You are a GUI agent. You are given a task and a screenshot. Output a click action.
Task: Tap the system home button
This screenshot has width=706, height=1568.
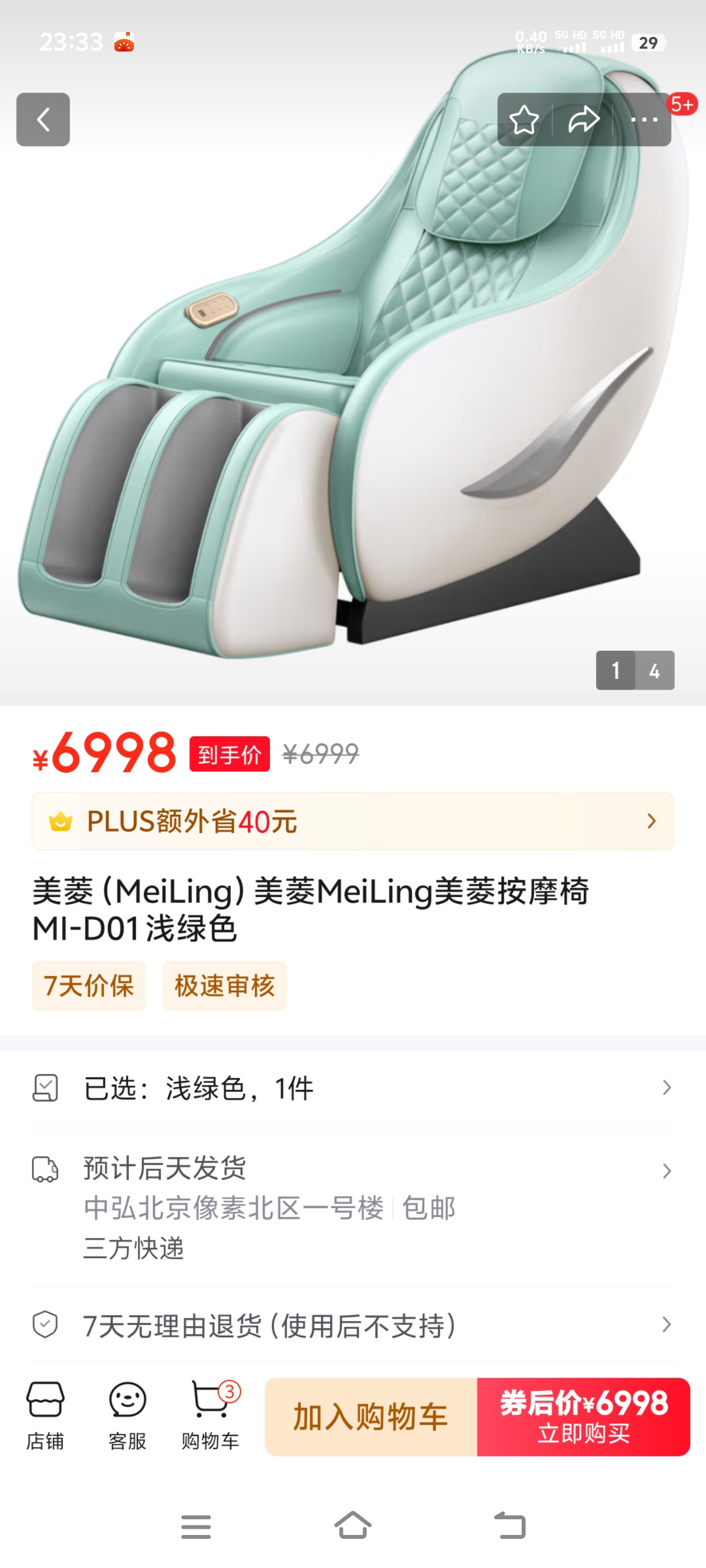coord(352,1526)
